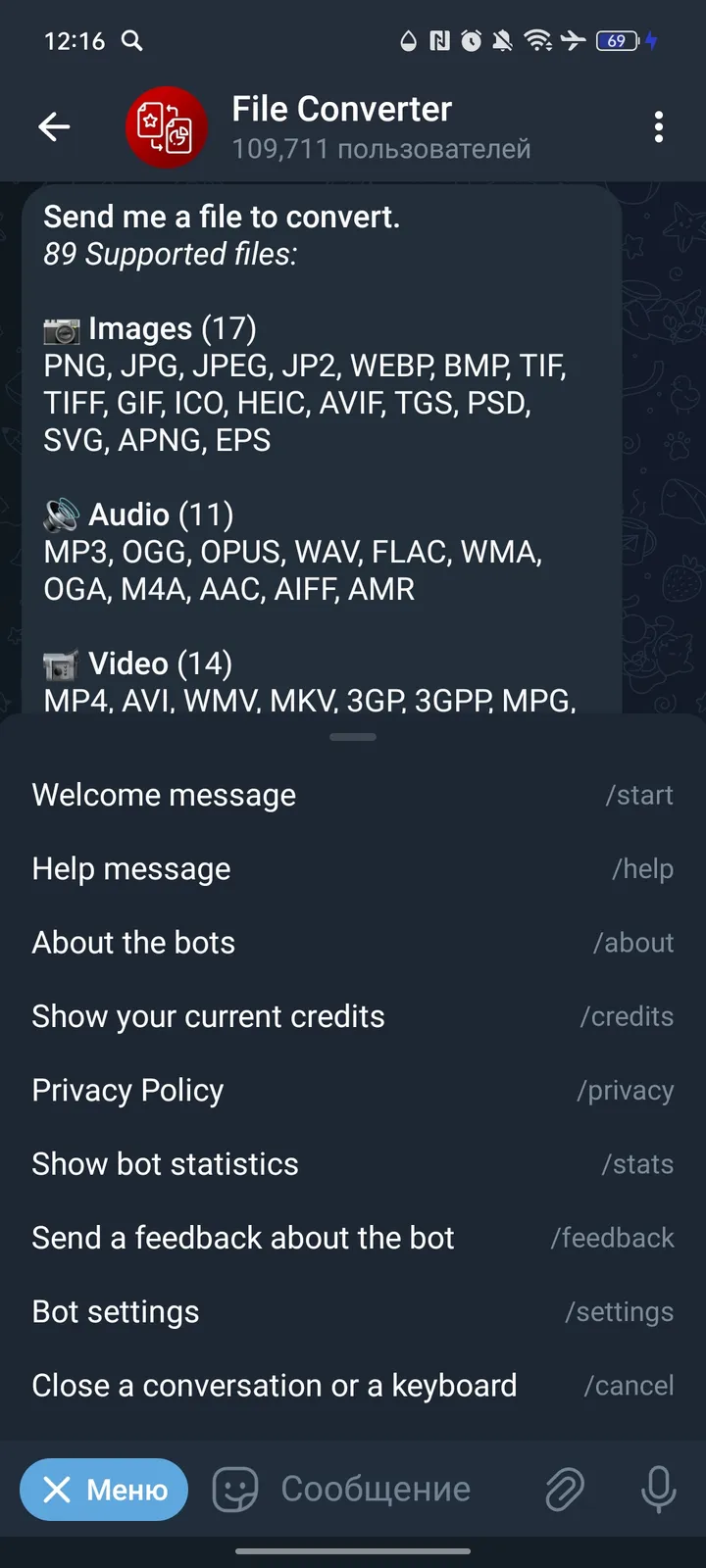Tap the search icon in the status bar

point(132,41)
